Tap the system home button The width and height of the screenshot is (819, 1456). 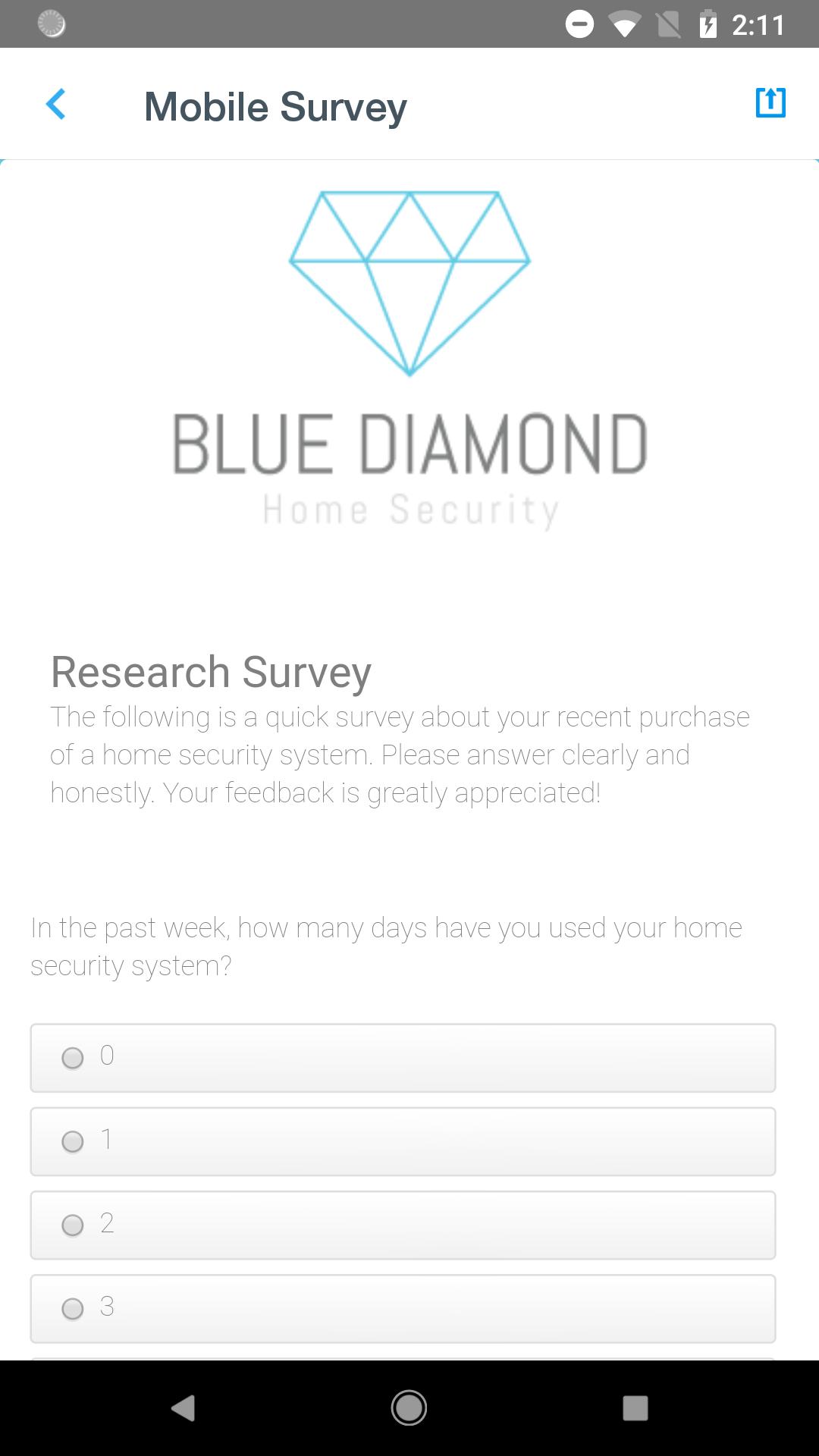(409, 1408)
